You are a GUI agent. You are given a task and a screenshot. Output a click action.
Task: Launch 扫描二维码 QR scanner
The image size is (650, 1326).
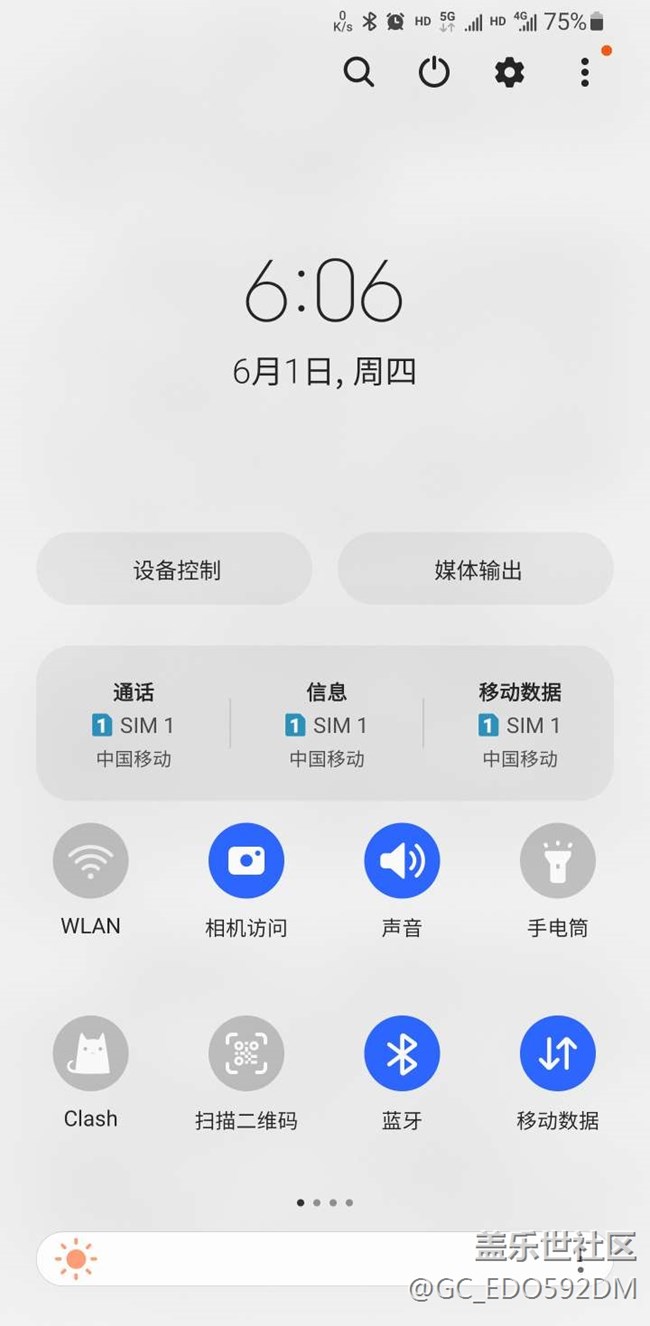tap(246, 1053)
